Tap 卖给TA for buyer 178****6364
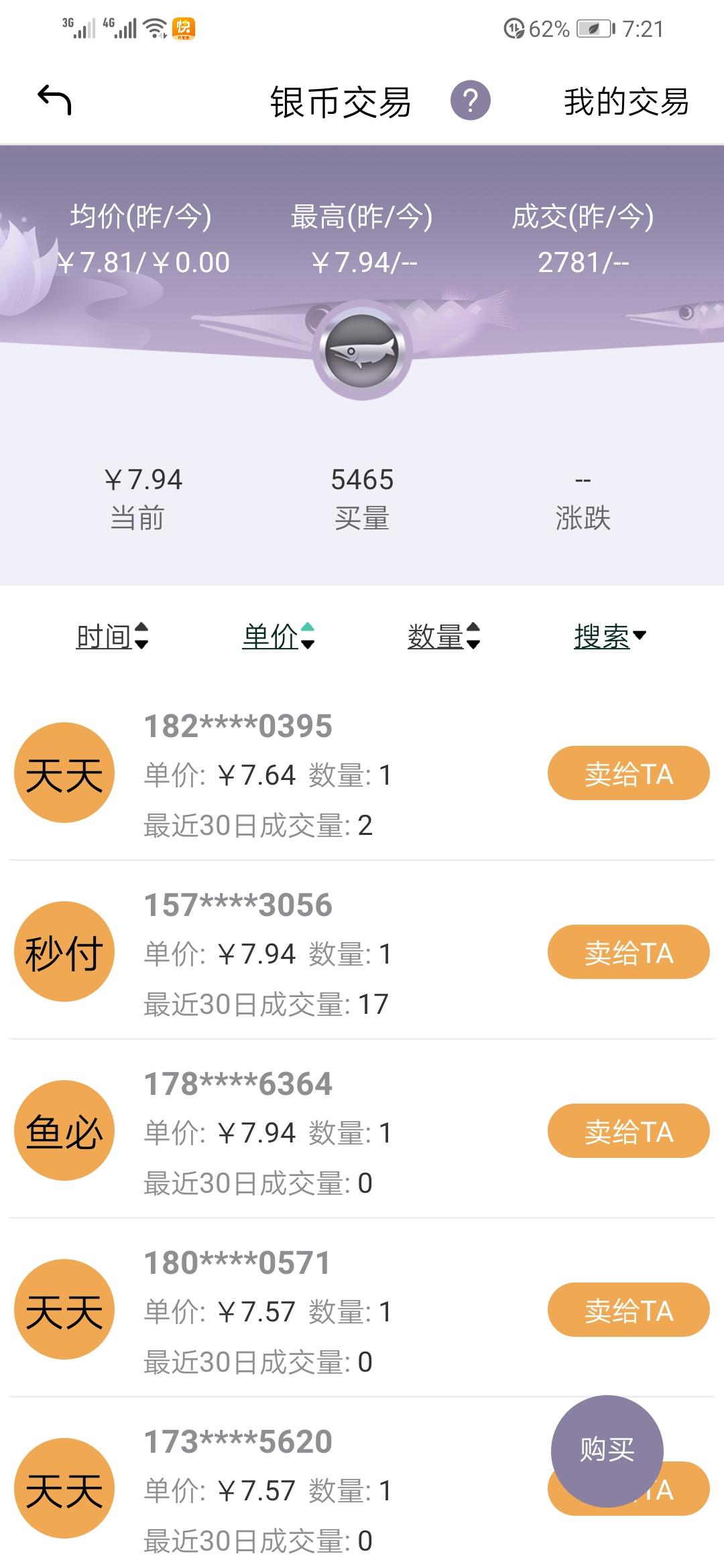This screenshot has height=1568, width=724. (x=628, y=1131)
